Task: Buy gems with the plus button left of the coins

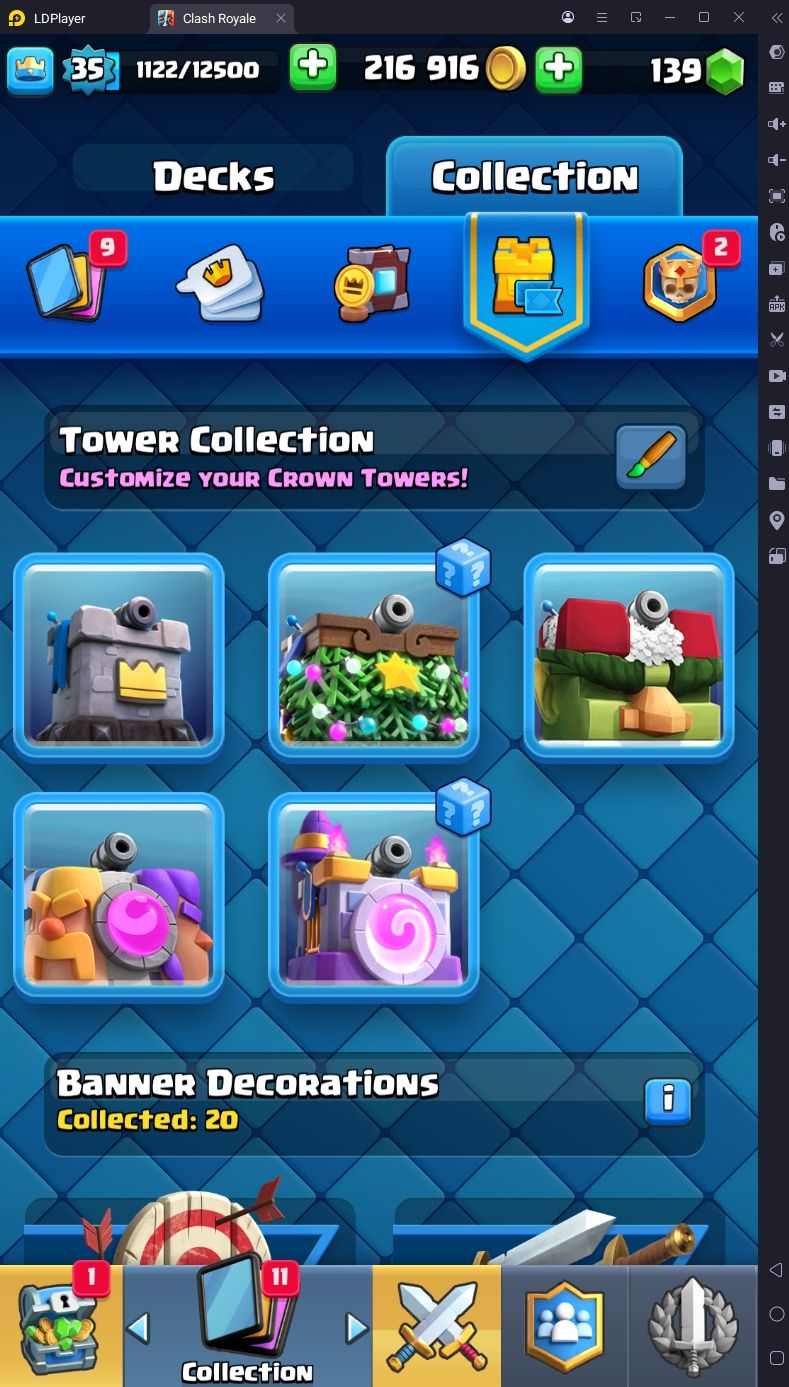Action: [x=313, y=69]
